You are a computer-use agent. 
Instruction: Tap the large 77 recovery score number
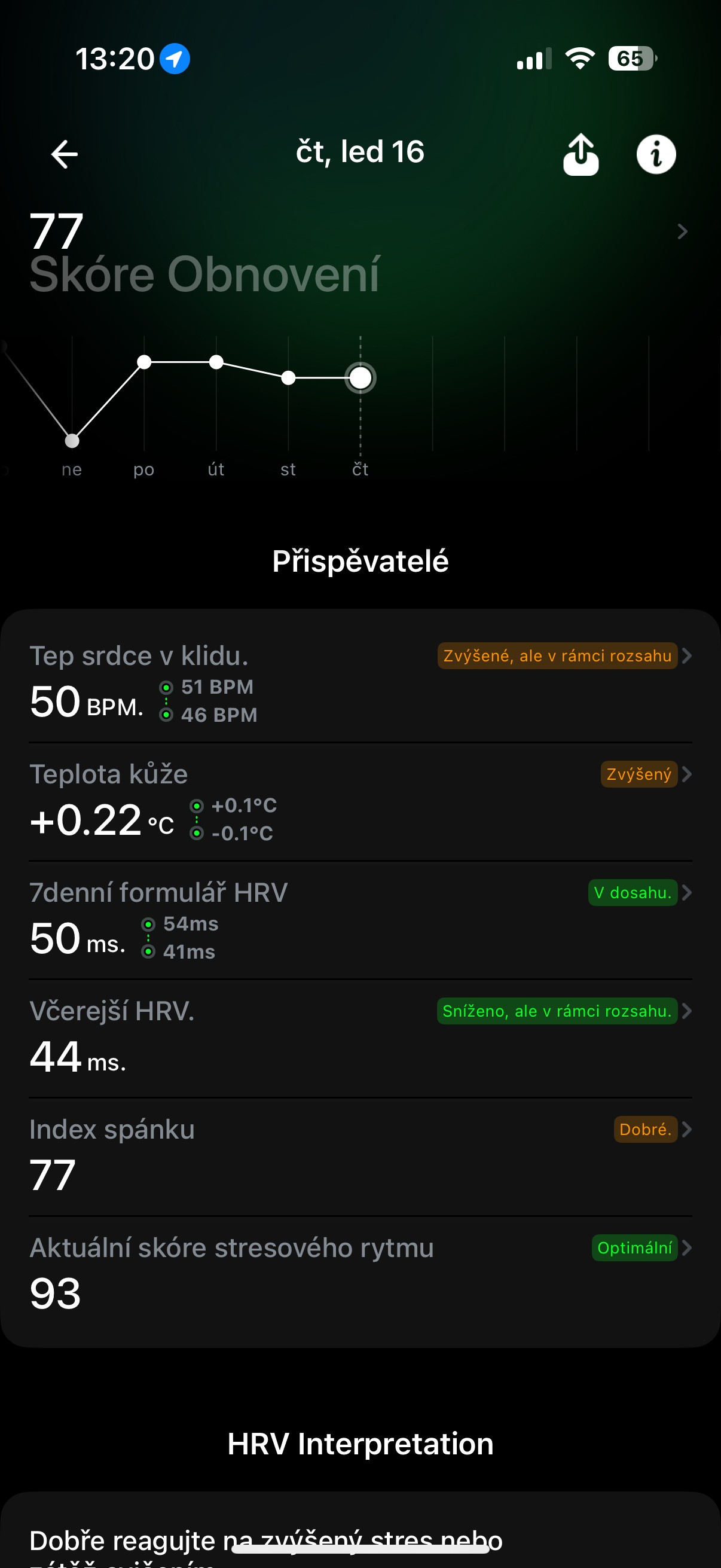coord(58,231)
